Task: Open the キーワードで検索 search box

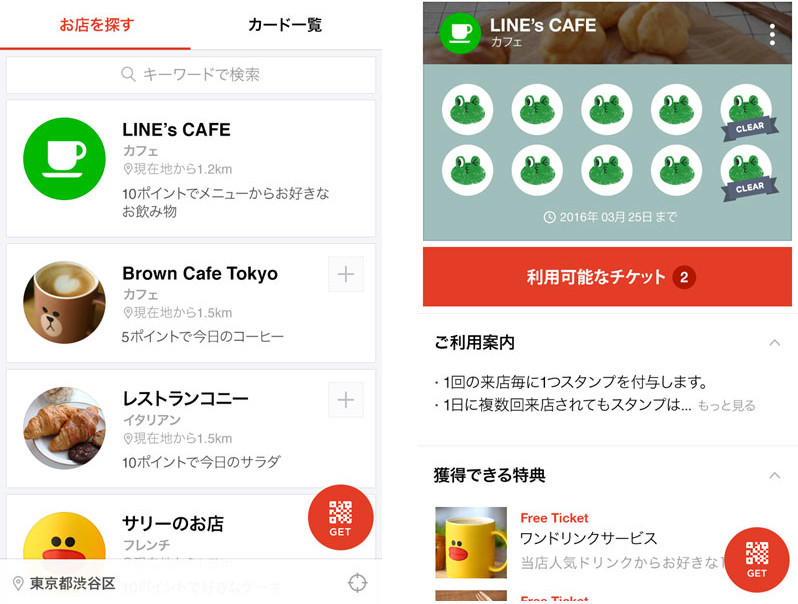Action: [x=191, y=75]
